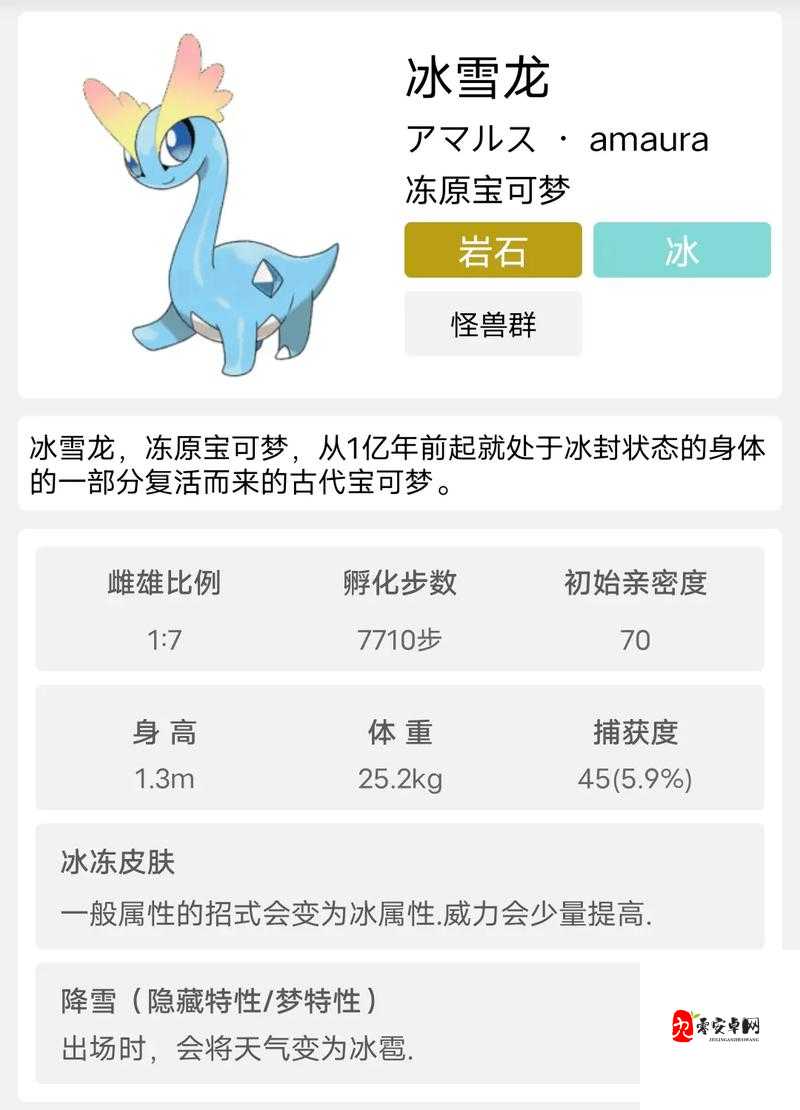
Task: Click the olive-colored 岩石 color block
Action: 491,251
